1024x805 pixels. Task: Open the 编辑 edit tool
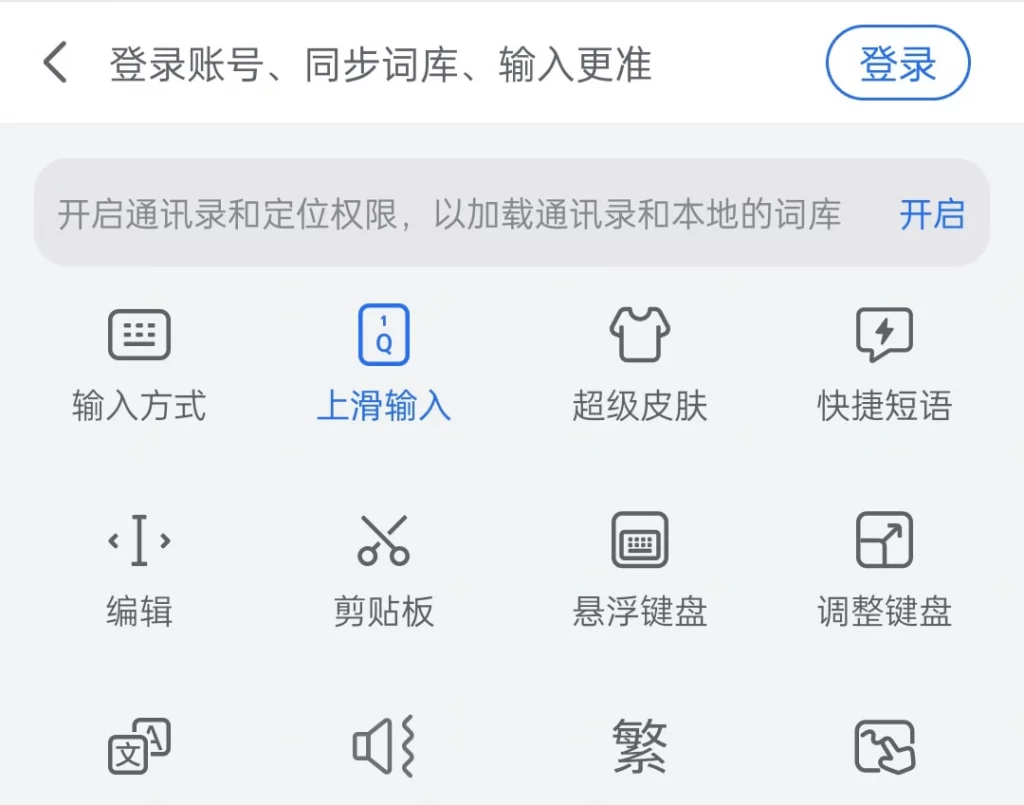coord(139,568)
